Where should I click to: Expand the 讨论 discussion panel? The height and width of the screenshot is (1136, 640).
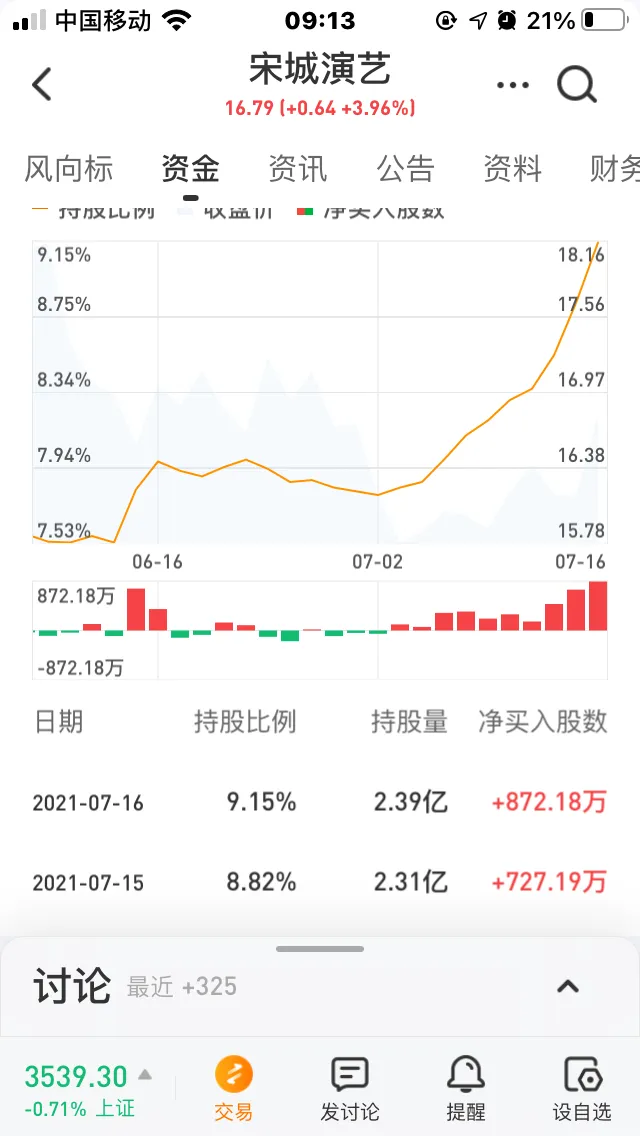coord(568,987)
